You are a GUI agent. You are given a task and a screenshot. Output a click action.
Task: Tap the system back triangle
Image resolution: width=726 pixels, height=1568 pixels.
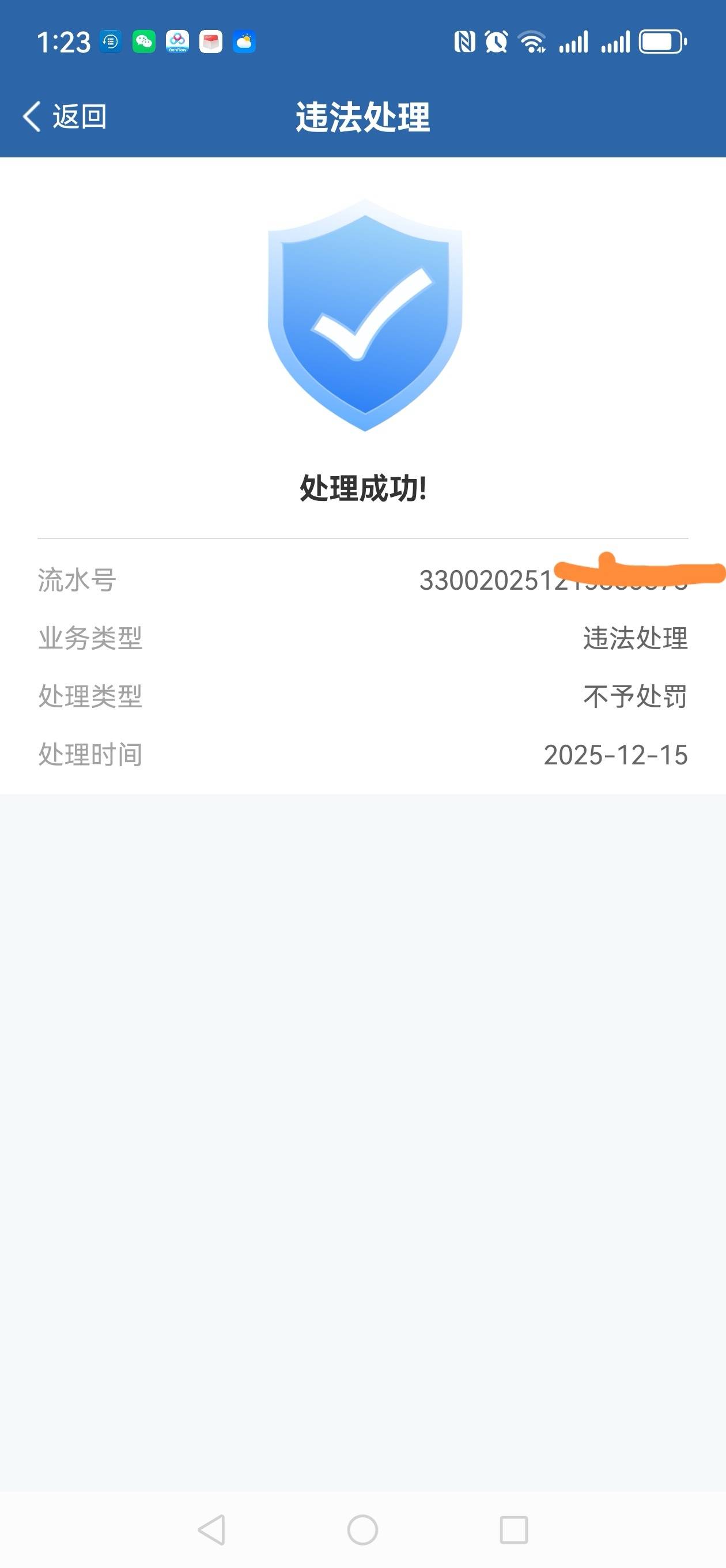[x=213, y=1529]
